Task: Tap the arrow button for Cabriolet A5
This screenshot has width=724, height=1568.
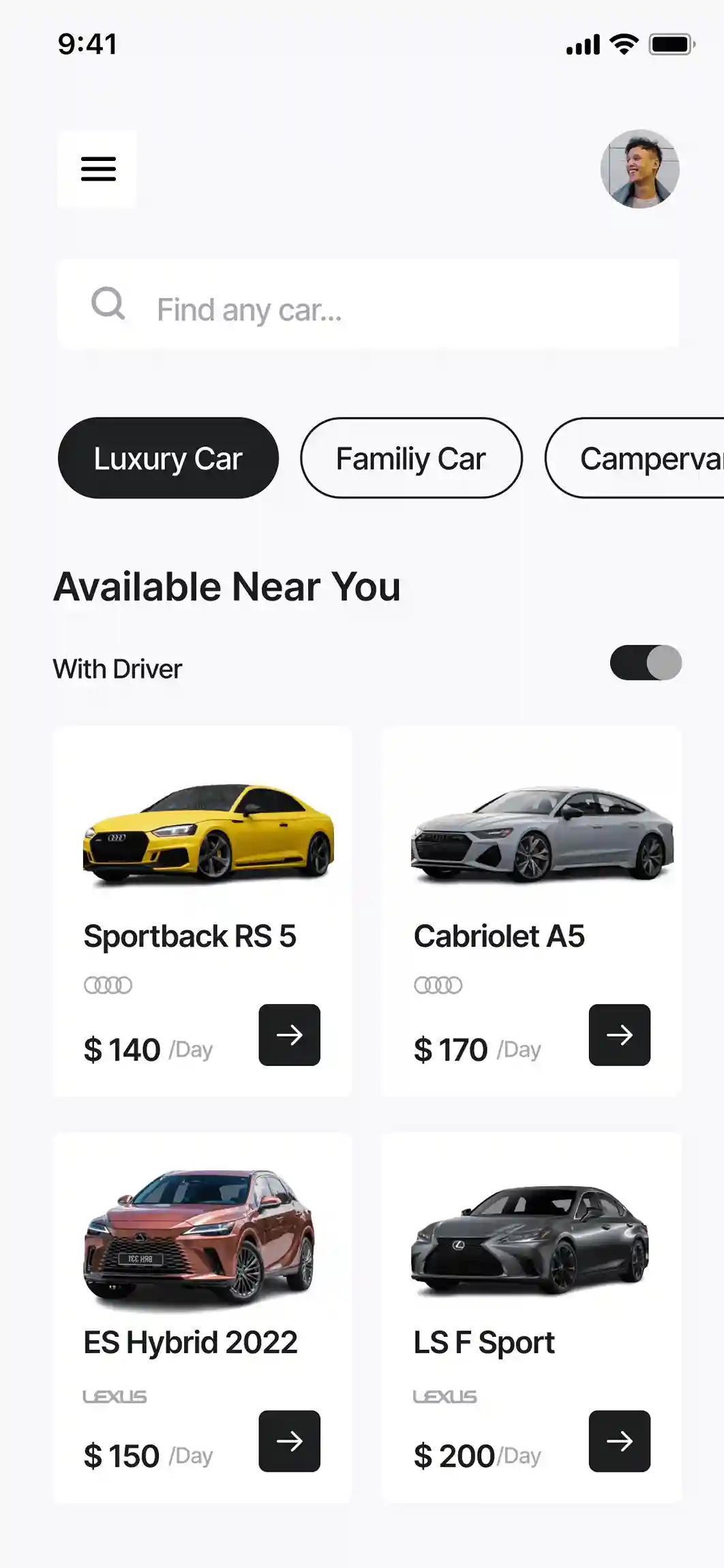Action: coord(619,1035)
